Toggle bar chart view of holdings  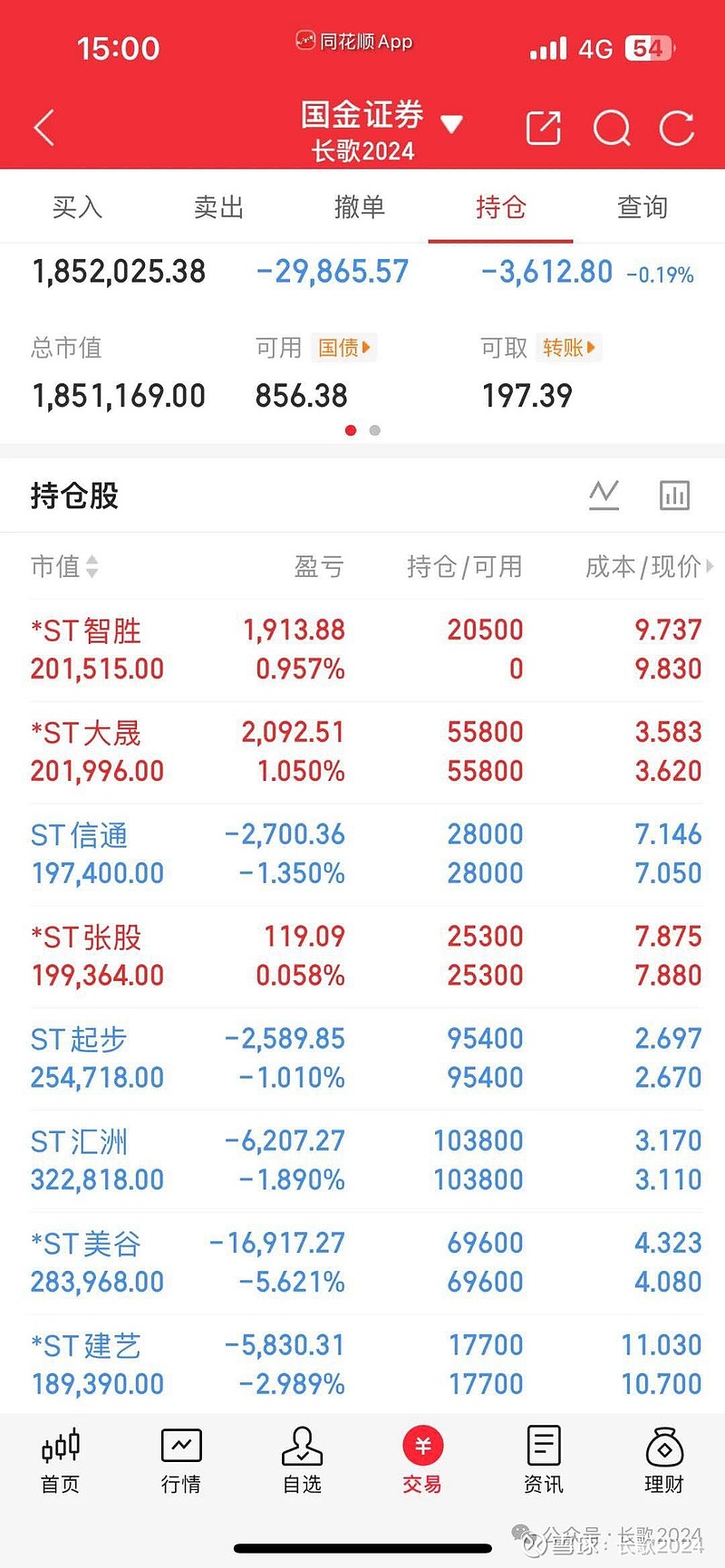674,495
